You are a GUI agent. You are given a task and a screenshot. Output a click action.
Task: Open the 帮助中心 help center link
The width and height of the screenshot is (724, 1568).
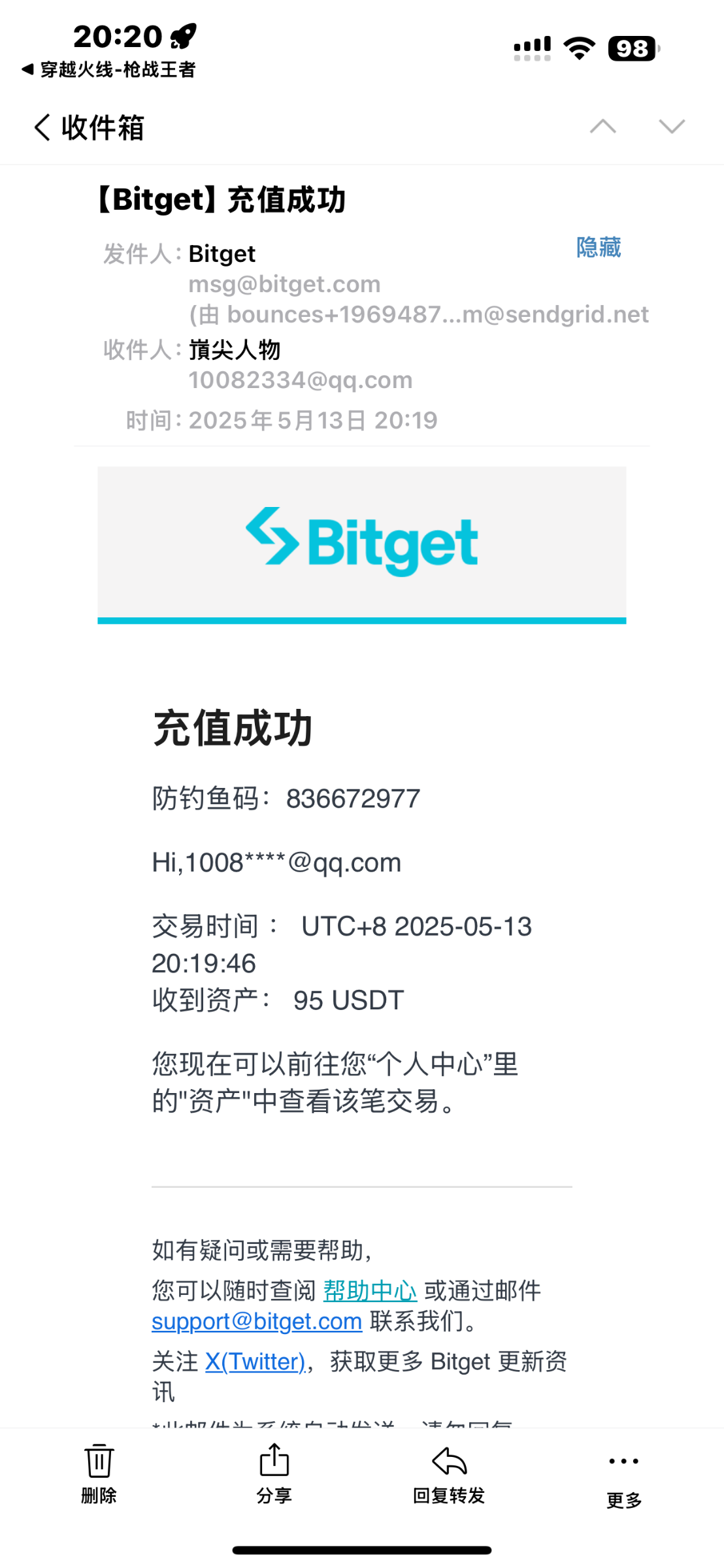click(x=370, y=1290)
